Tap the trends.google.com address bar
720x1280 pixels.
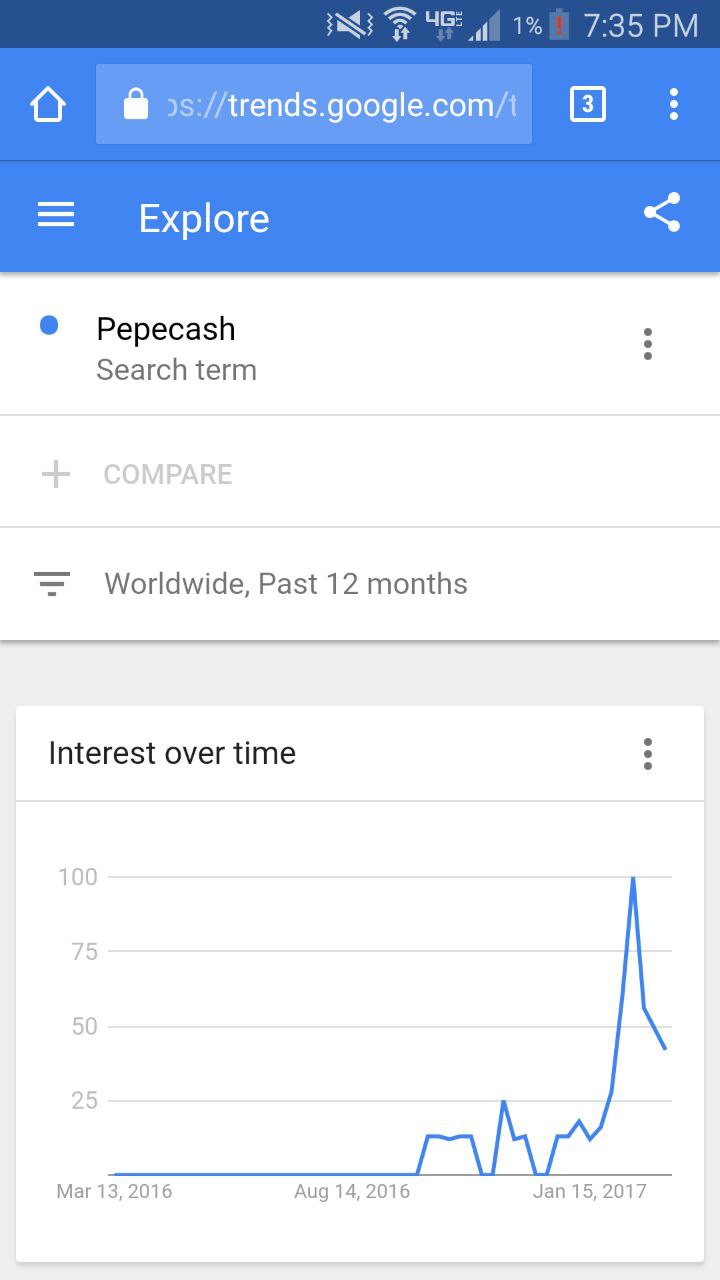click(x=314, y=104)
